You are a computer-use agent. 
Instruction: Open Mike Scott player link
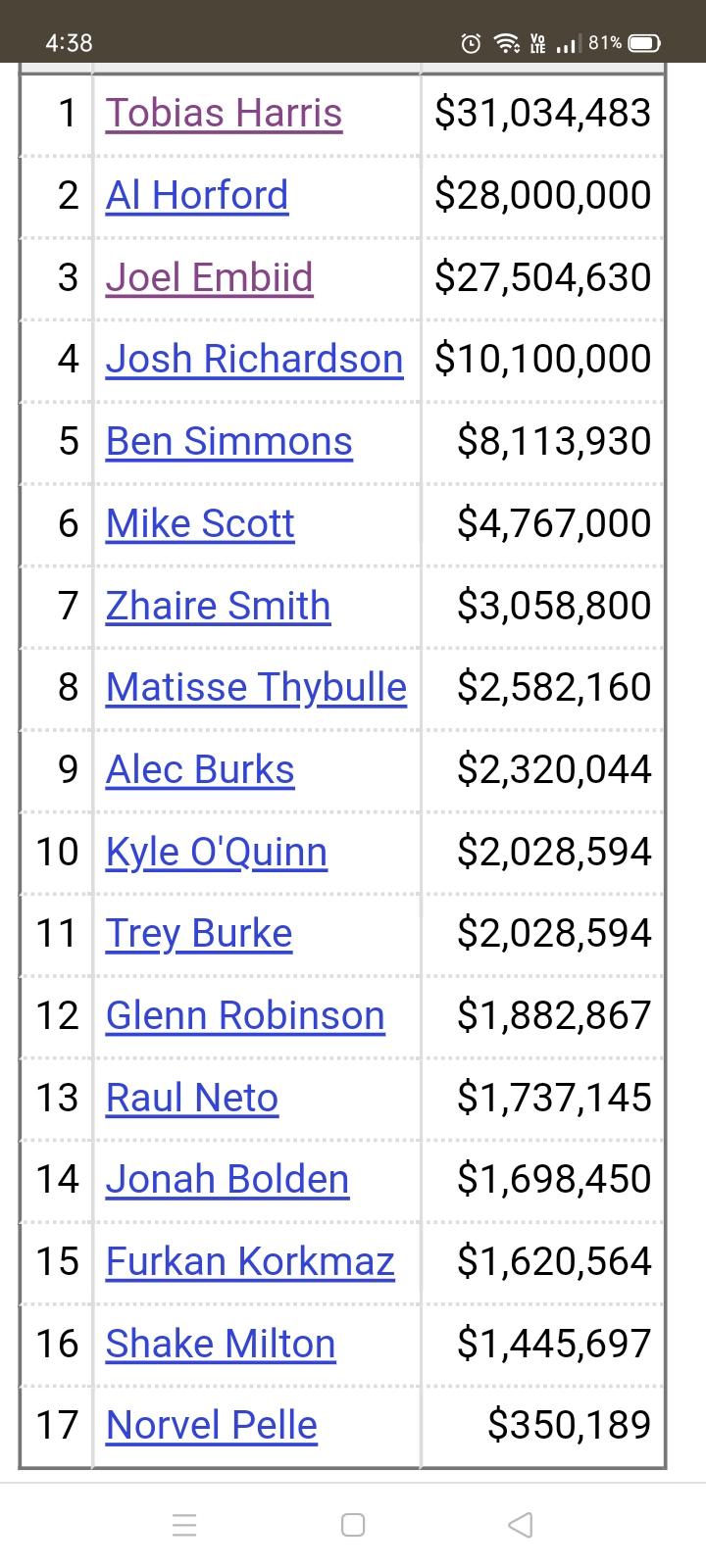(200, 523)
